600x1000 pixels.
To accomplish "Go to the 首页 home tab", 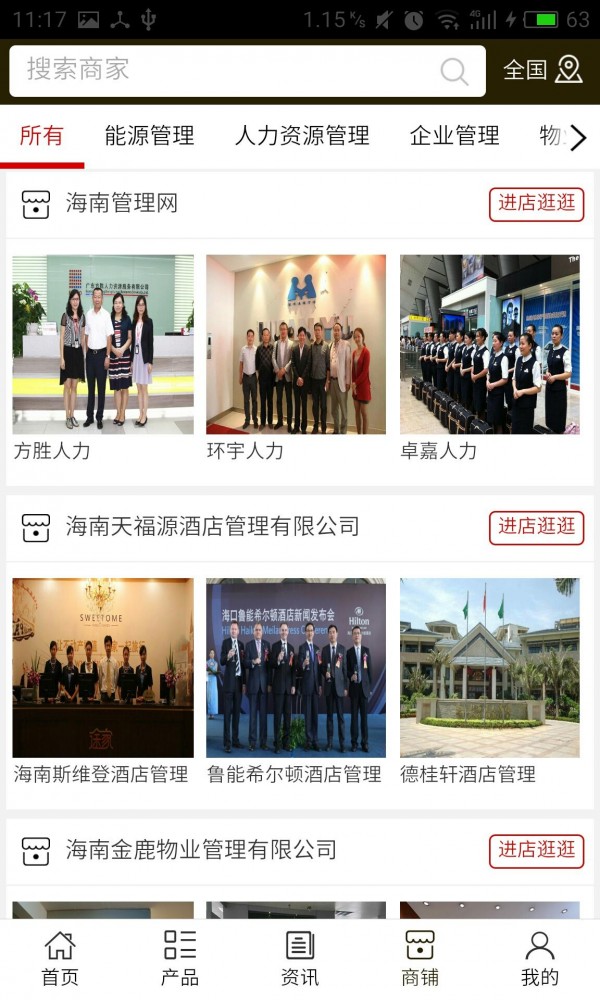I will click(x=60, y=959).
